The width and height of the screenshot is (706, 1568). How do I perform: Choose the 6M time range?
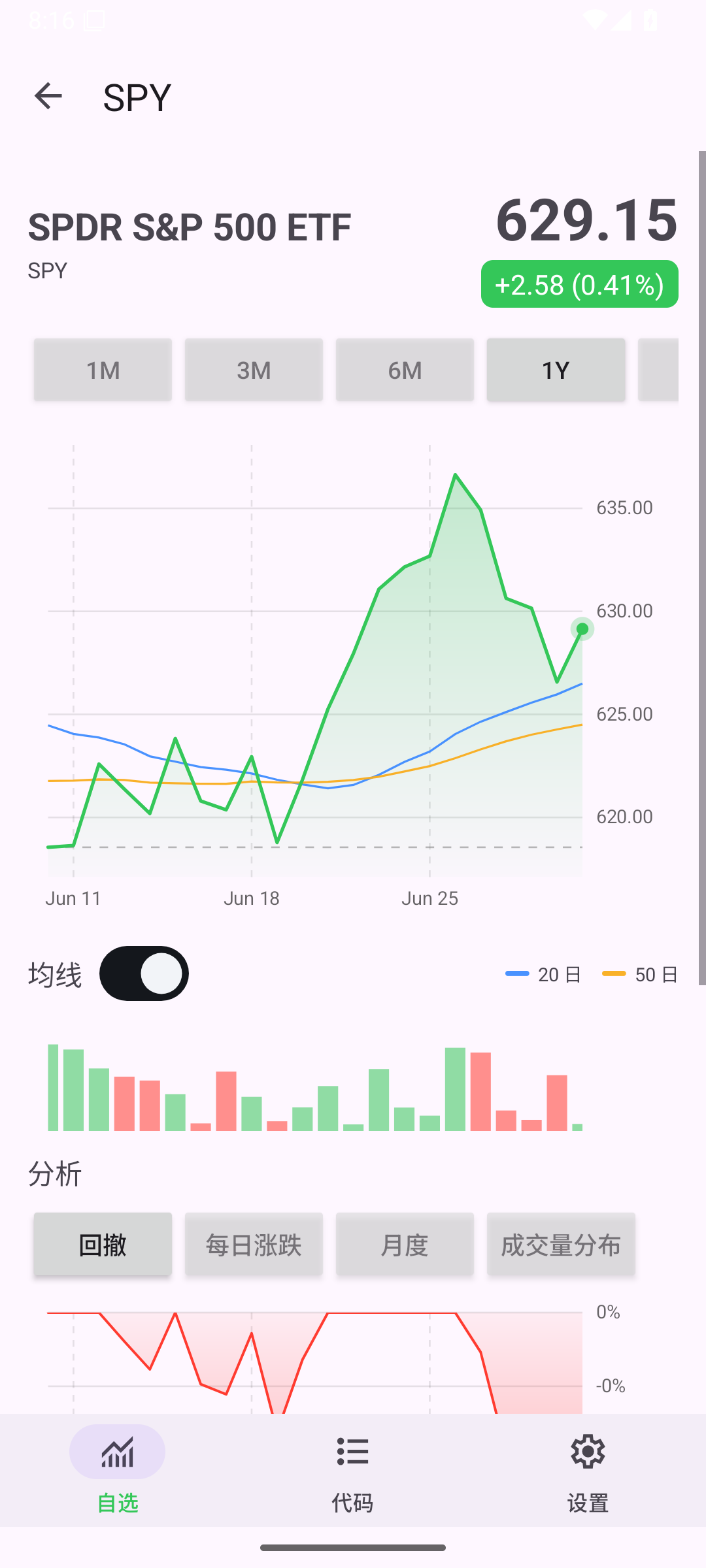click(x=405, y=370)
